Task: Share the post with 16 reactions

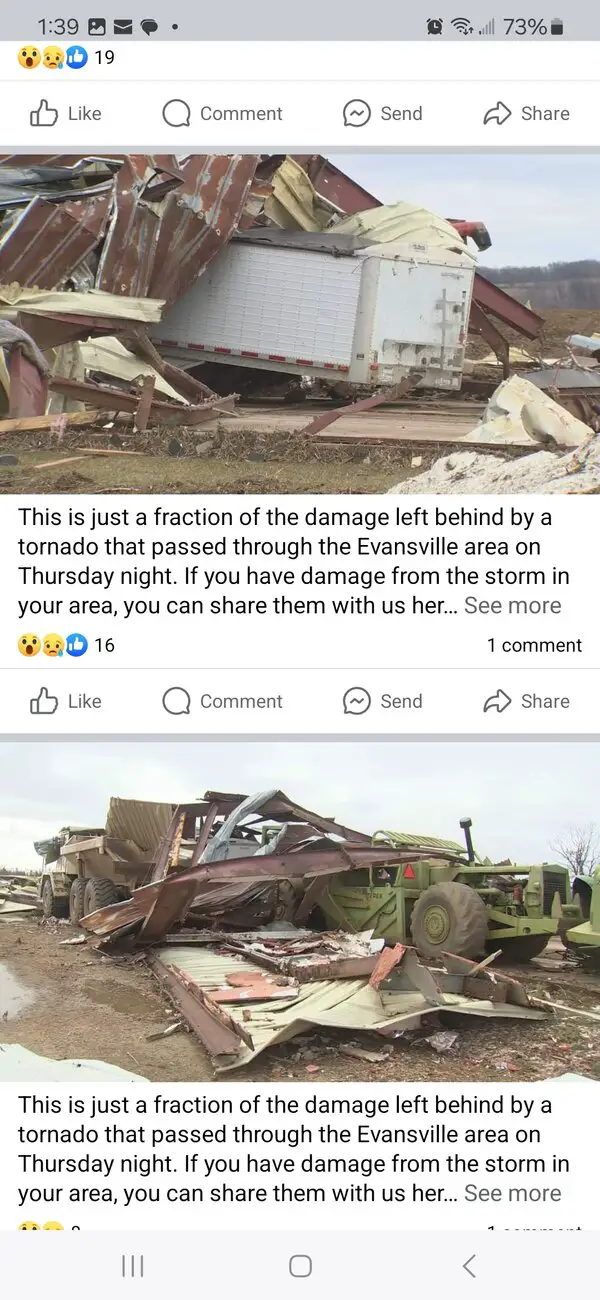Action: point(526,702)
